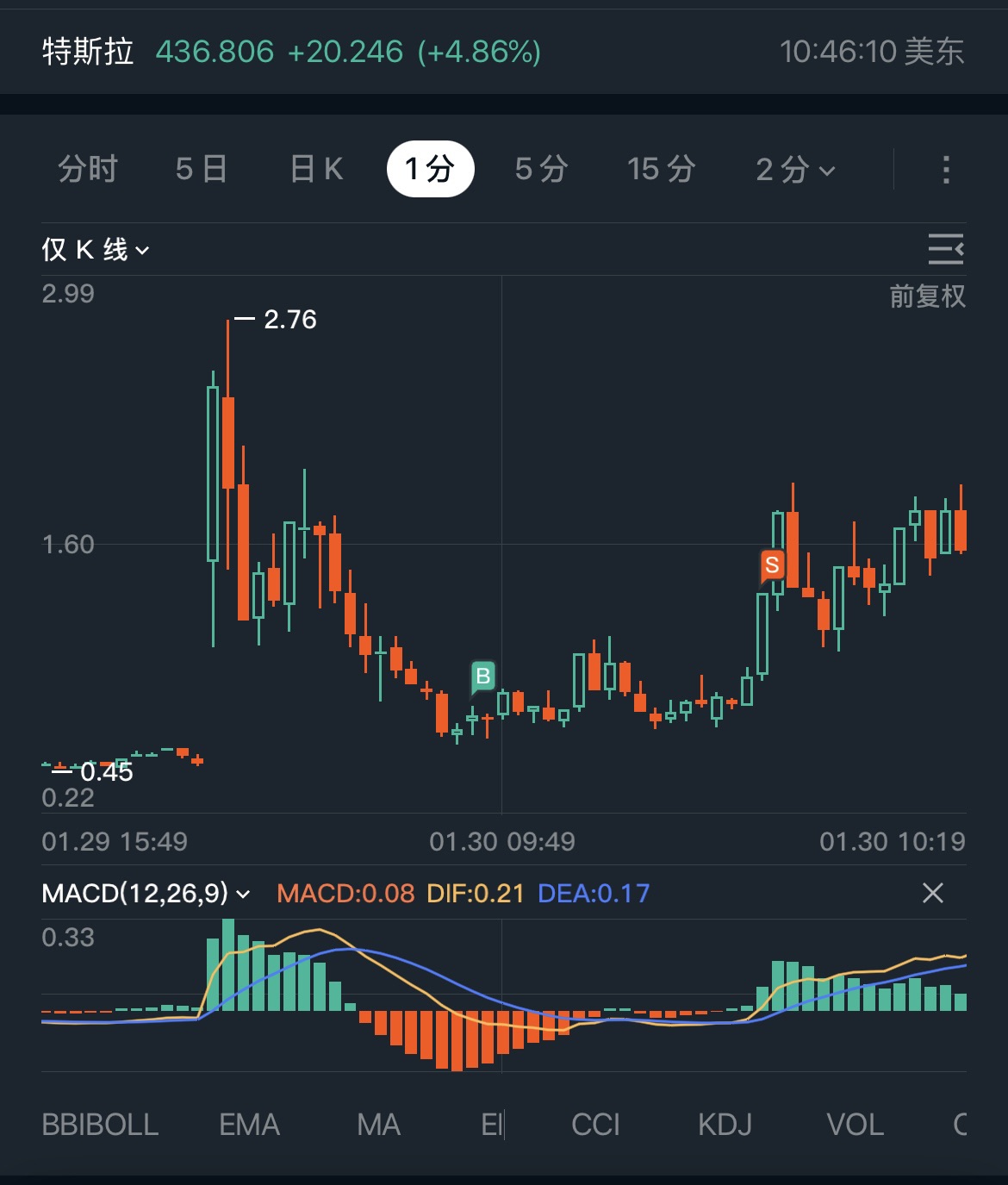Expand the MACD(12,26,9) parameter dropdown

146,893
